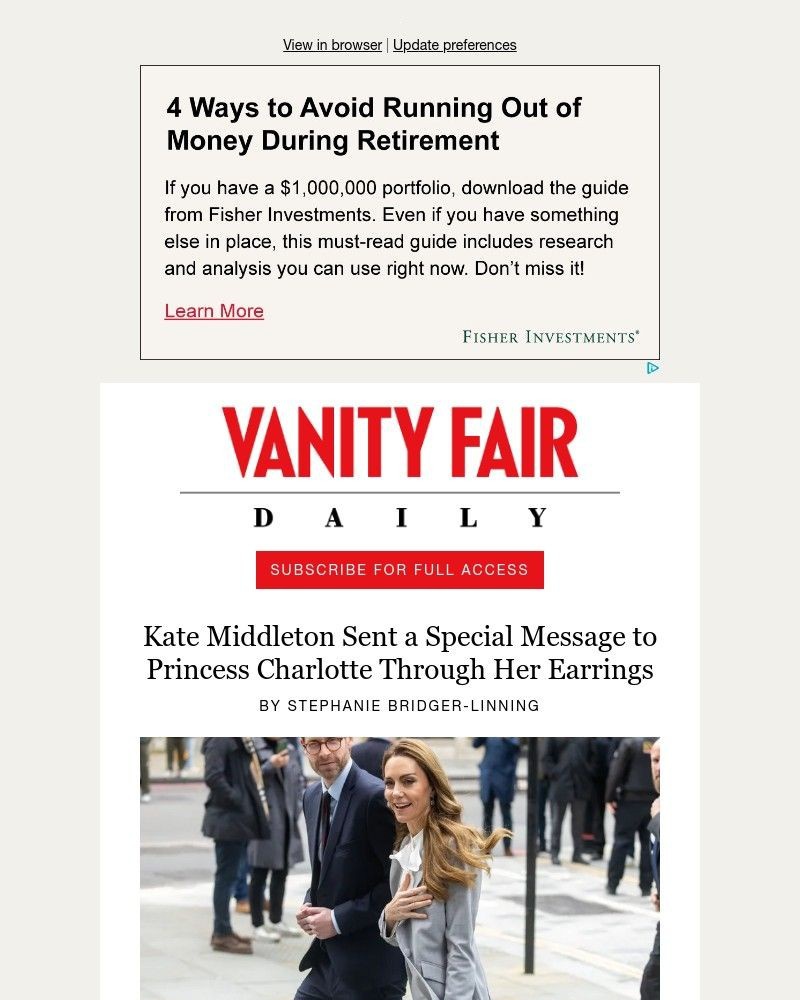
Task: Click the pipe separator between header links
Action: (x=386, y=44)
